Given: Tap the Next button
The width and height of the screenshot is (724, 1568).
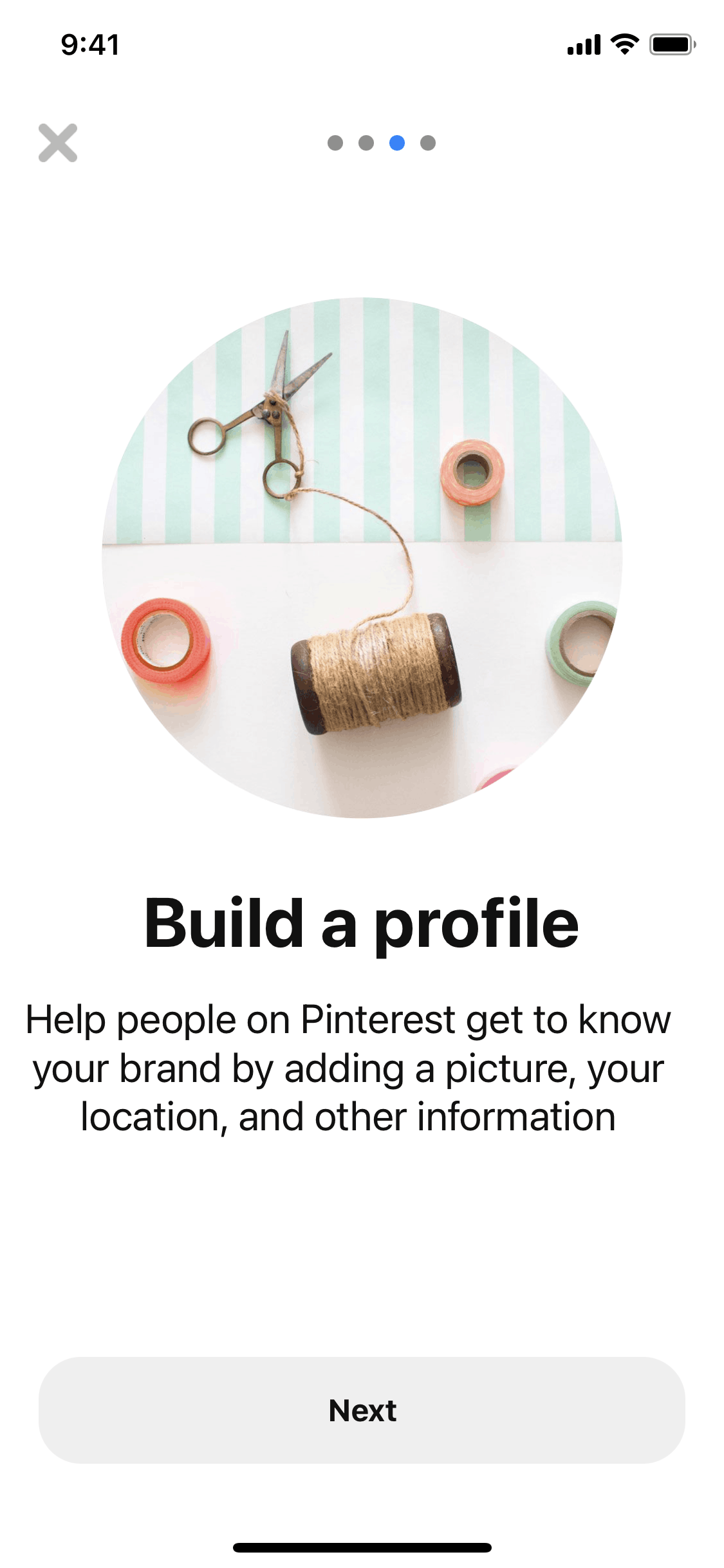Looking at the screenshot, I should (x=362, y=1410).
